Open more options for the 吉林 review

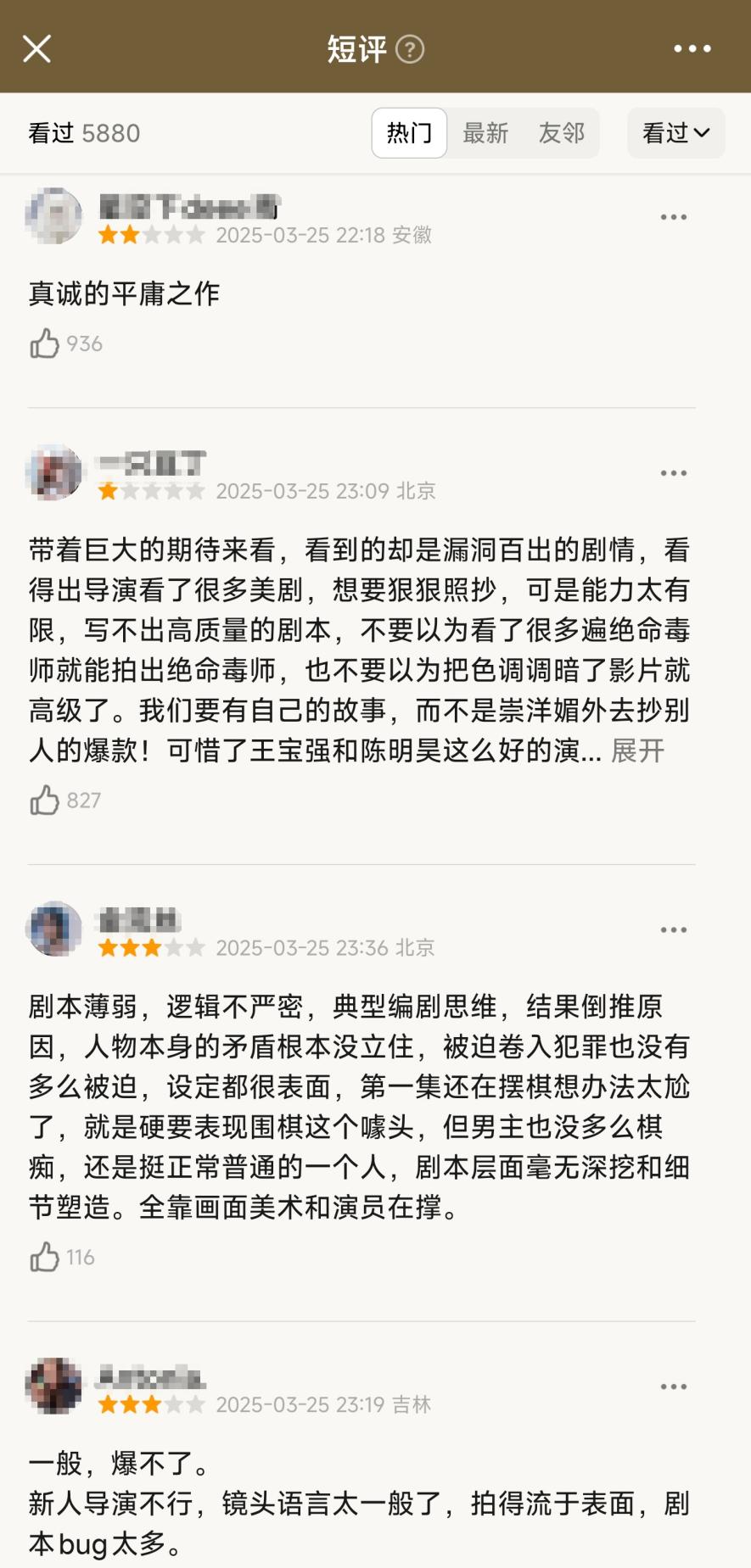click(673, 1387)
